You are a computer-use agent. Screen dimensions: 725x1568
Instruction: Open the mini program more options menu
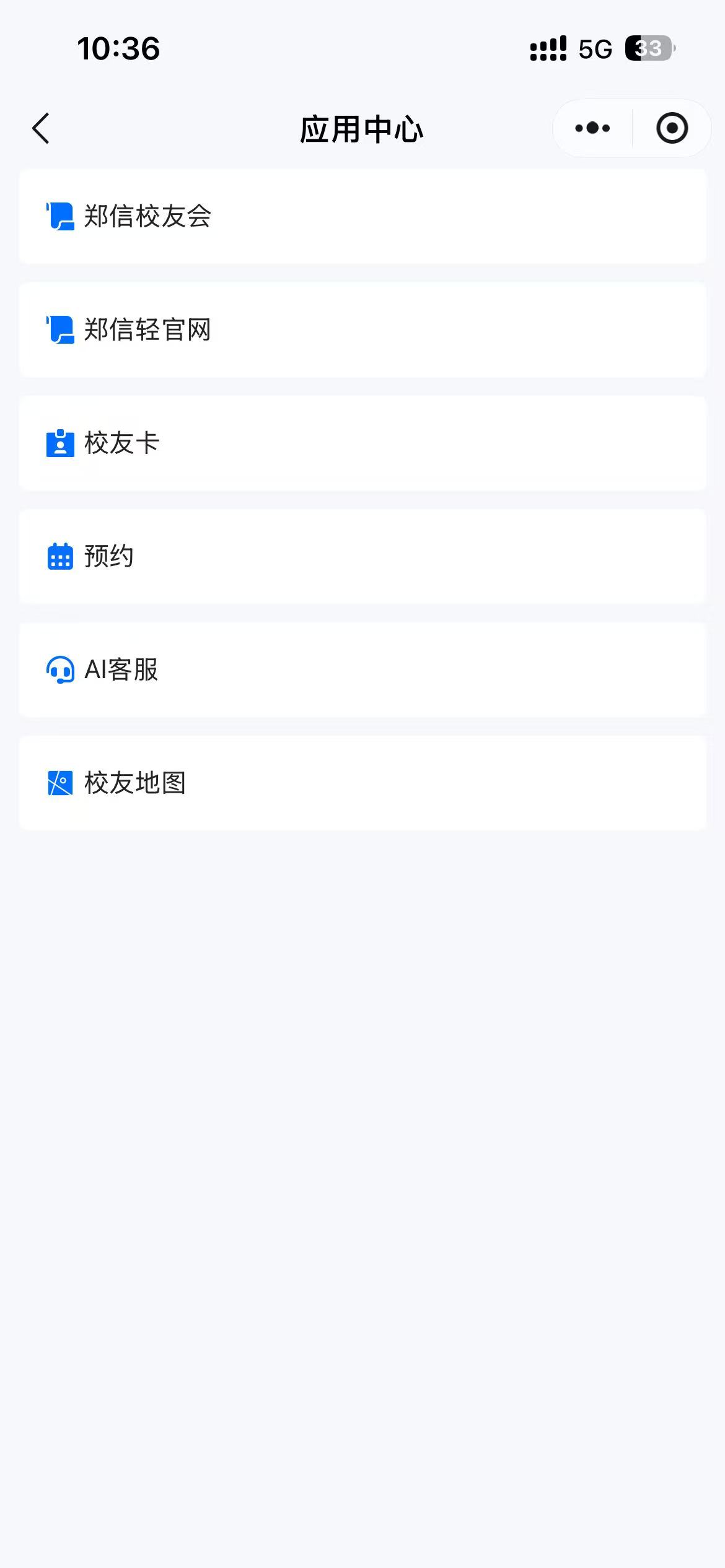(x=592, y=129)
